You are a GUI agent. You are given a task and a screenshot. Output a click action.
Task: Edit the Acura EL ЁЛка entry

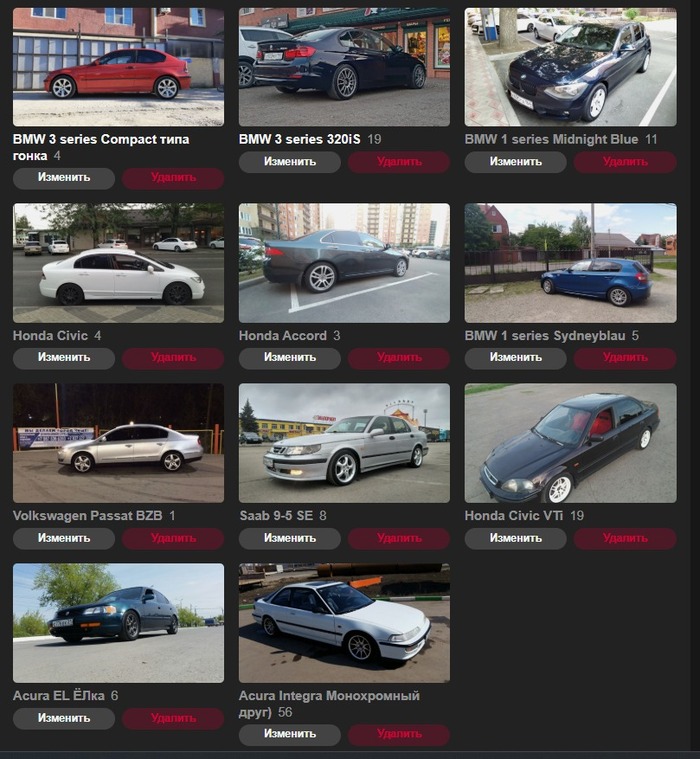coord(64,718)
